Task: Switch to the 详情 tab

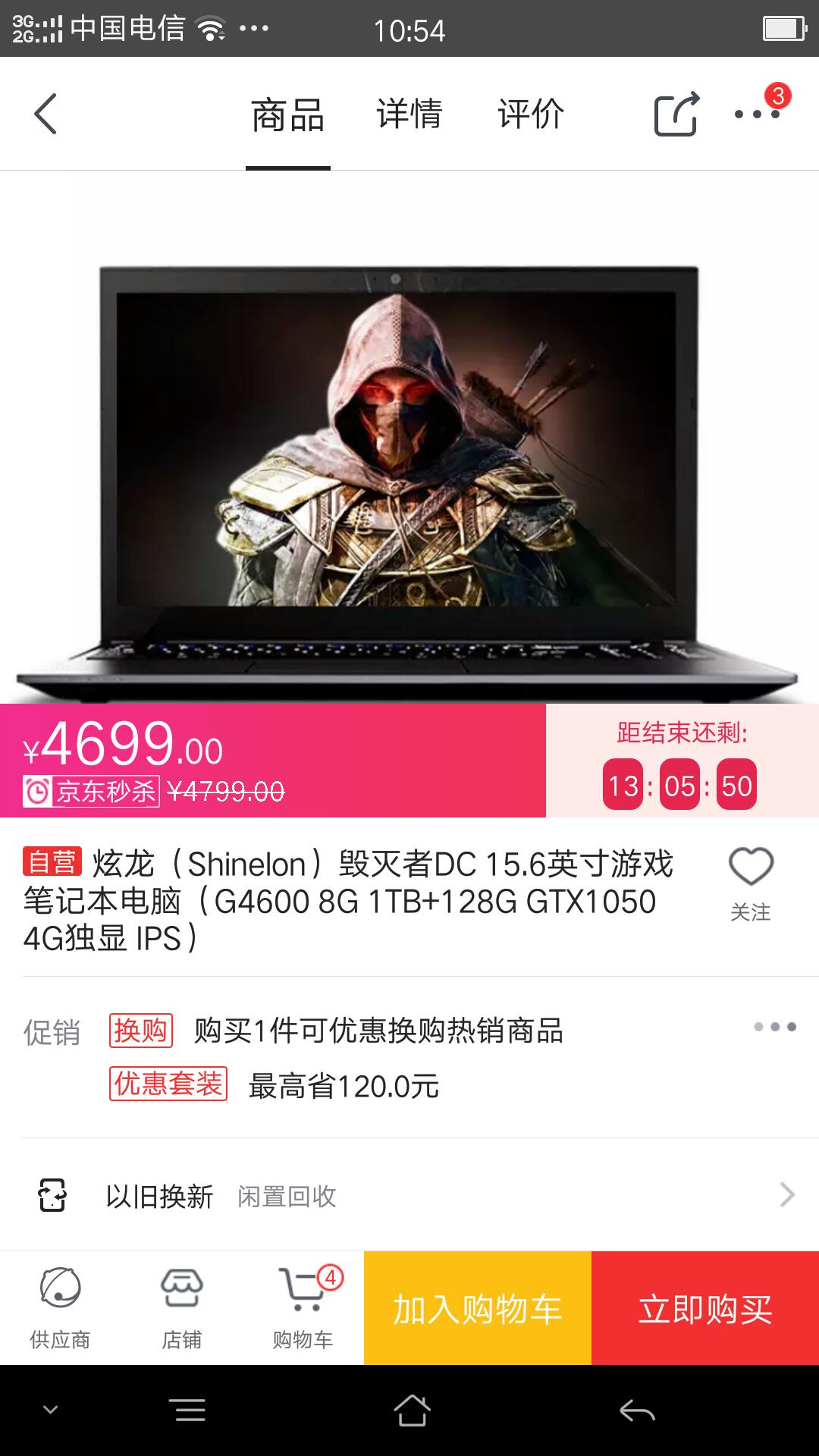Action: pyautogui.click(x=409, y=115)
